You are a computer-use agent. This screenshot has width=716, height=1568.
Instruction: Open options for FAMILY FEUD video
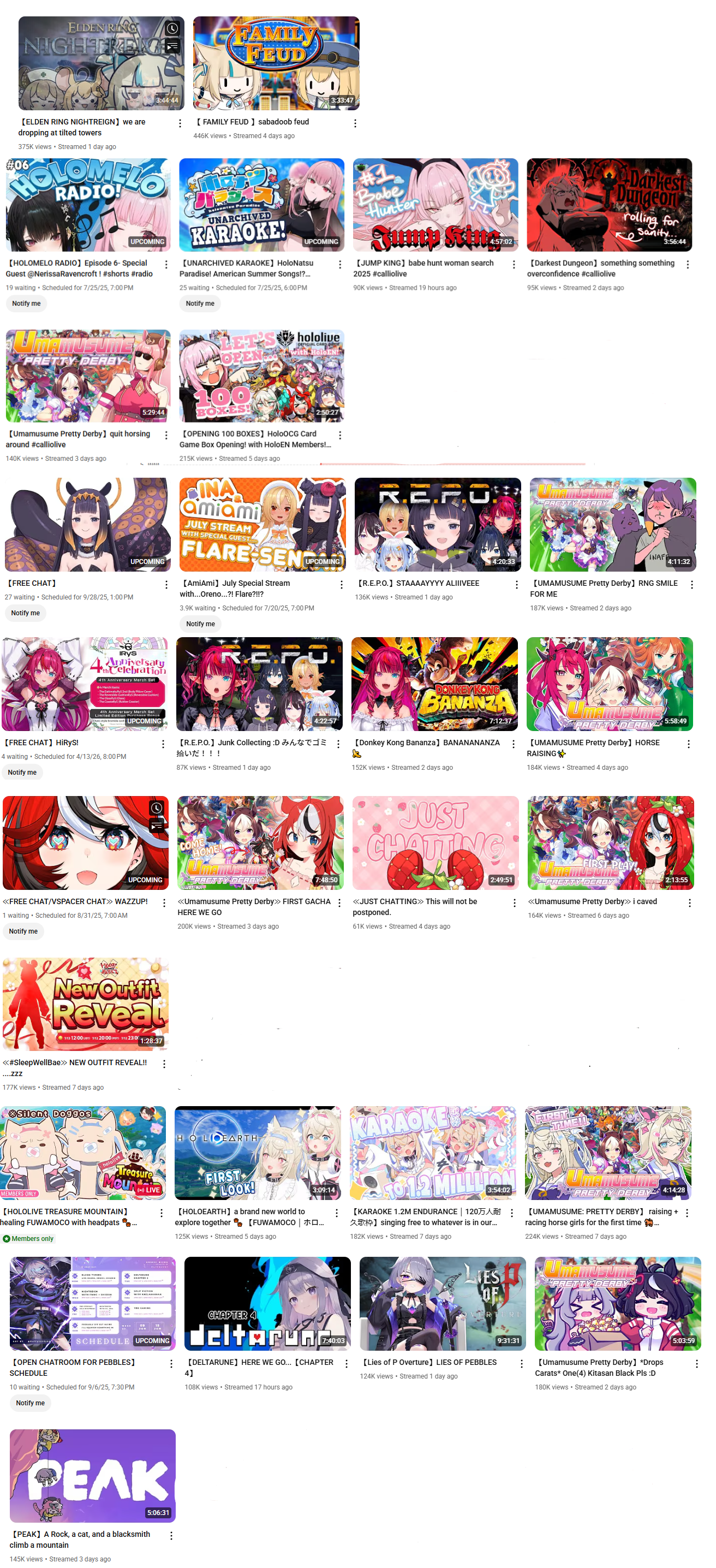(355, 123)
